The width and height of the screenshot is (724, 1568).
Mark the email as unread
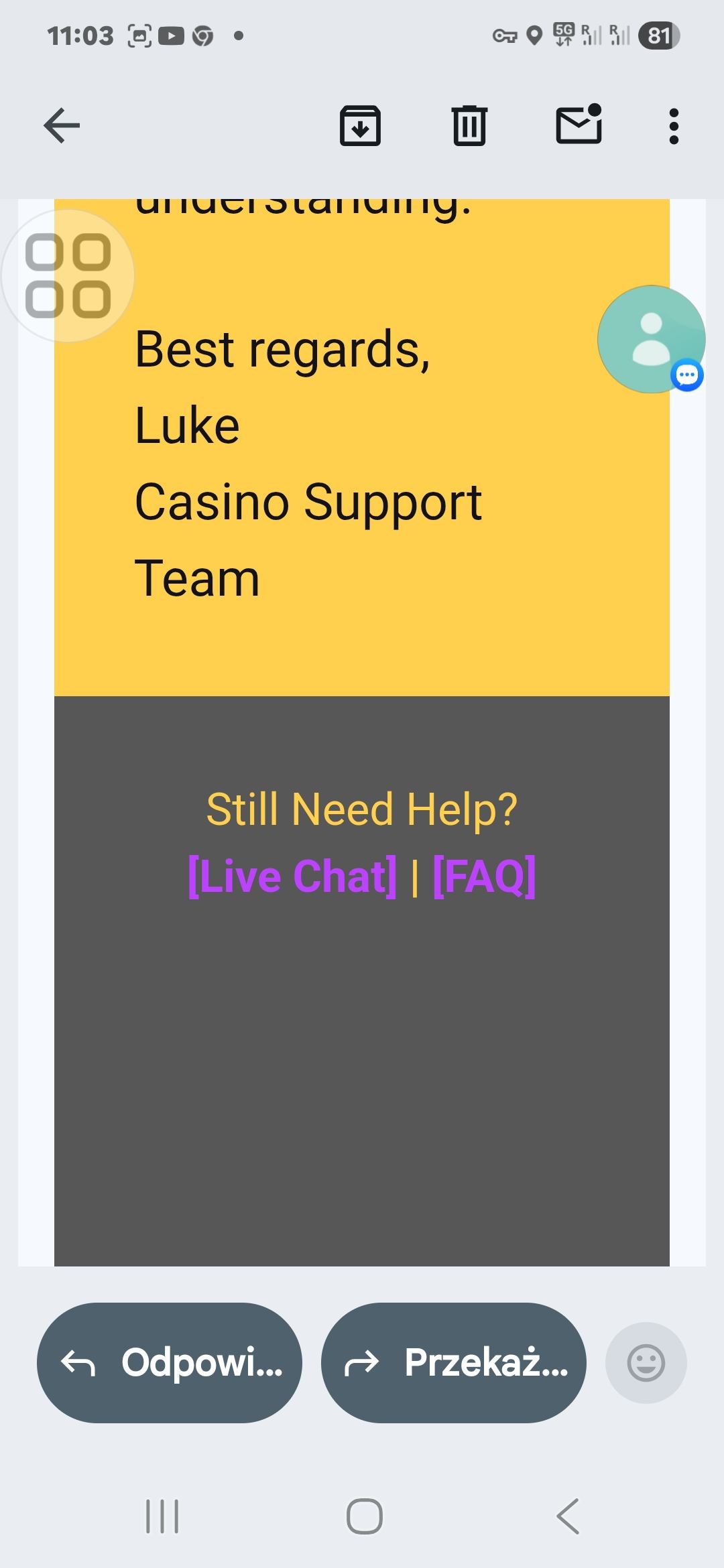click(x=579, y=125)
